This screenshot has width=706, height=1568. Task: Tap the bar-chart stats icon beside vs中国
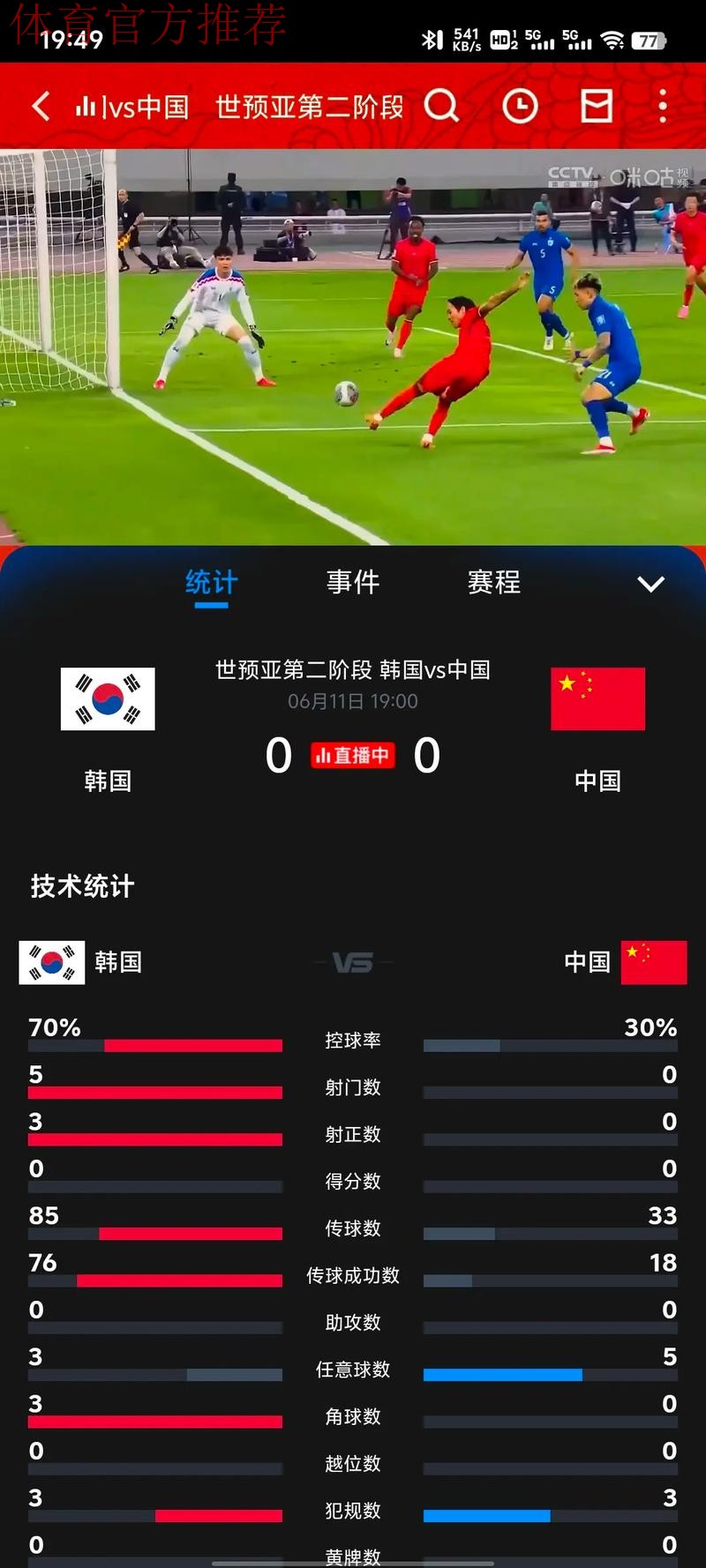86,105
